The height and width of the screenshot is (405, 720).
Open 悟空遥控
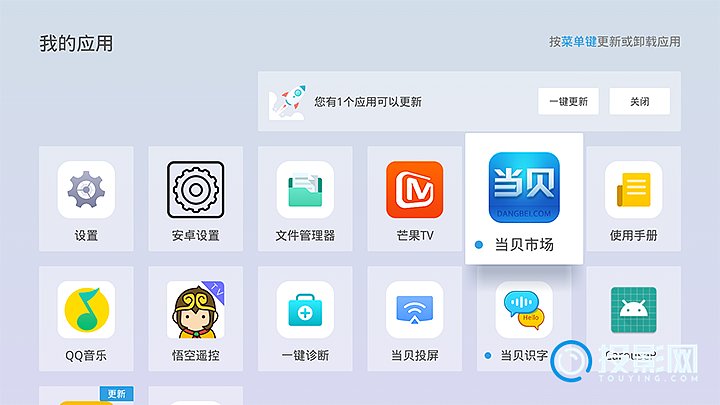[195, 318]
